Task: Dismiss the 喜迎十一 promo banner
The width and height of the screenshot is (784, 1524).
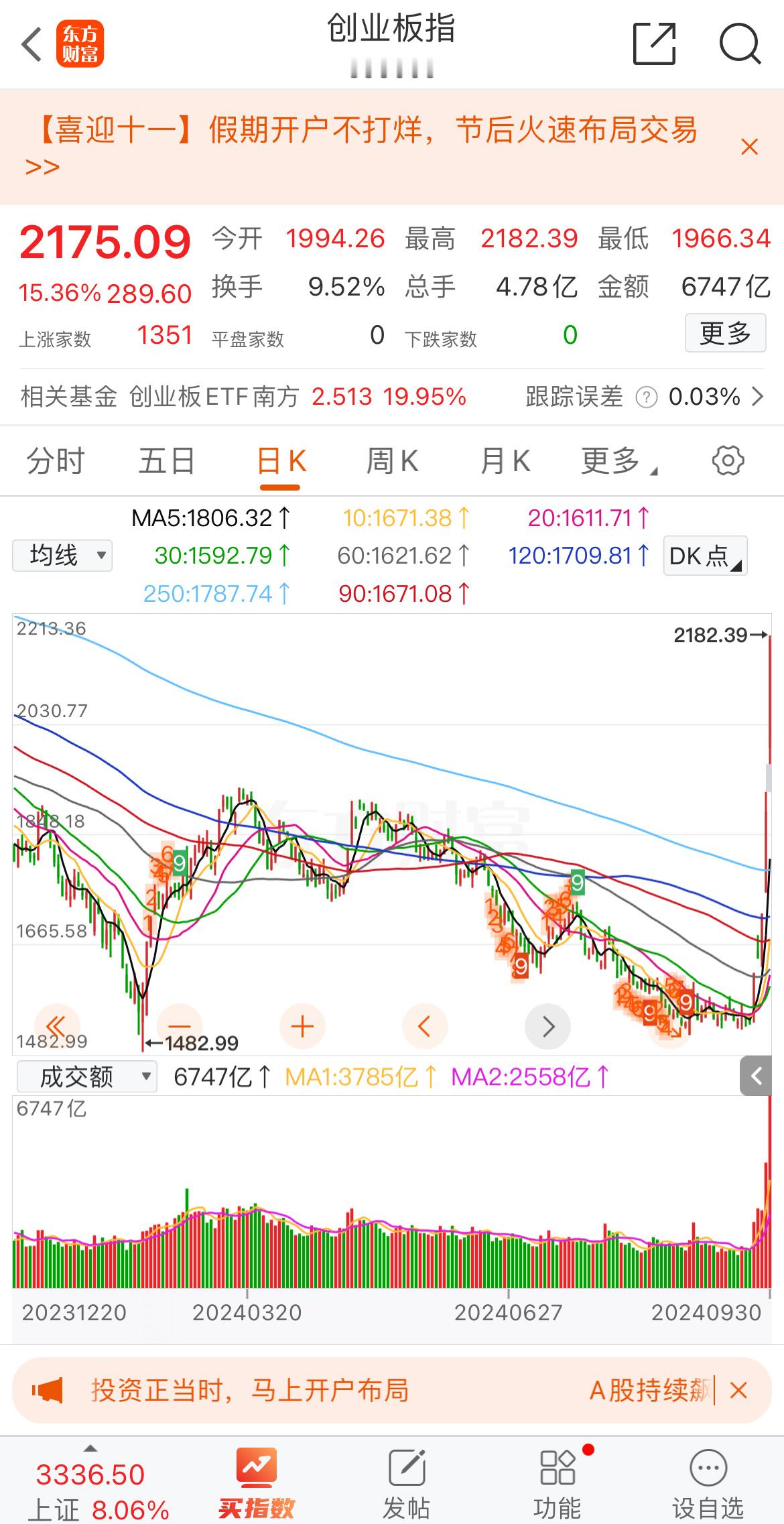Action: 749,147
